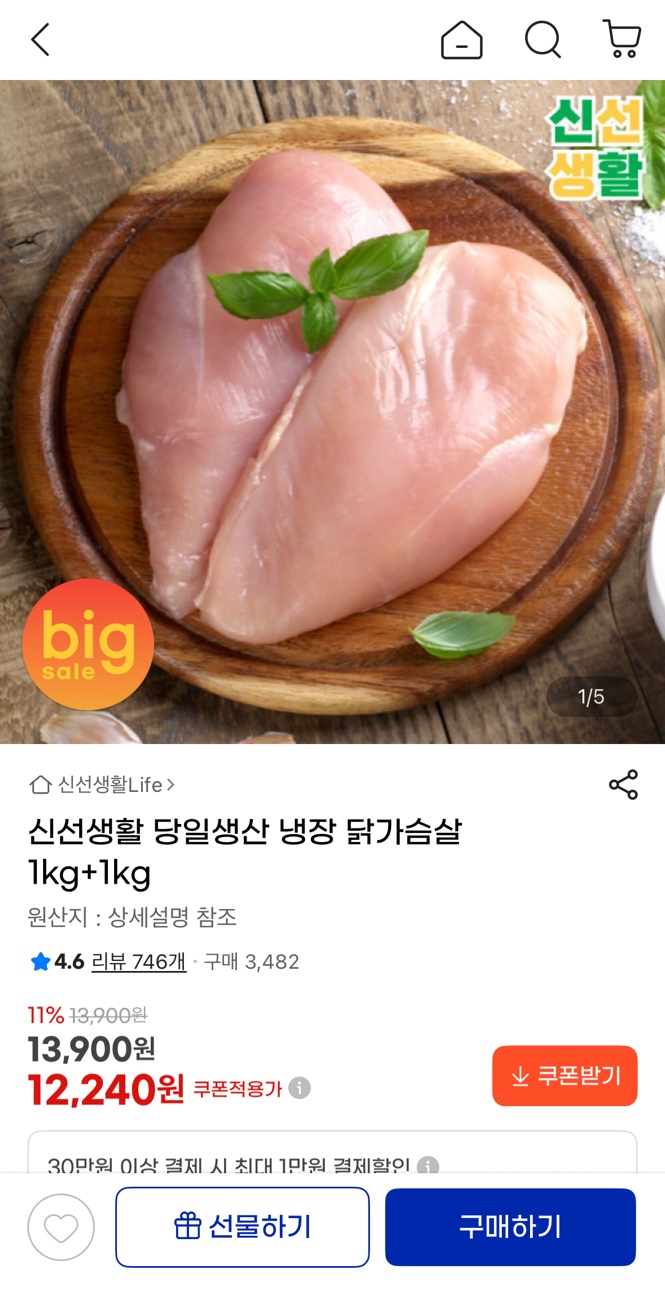The width and height of the screenshot is (665, 1311).
Task: Add this product to the wishlist
Action: coord(61,1227)
